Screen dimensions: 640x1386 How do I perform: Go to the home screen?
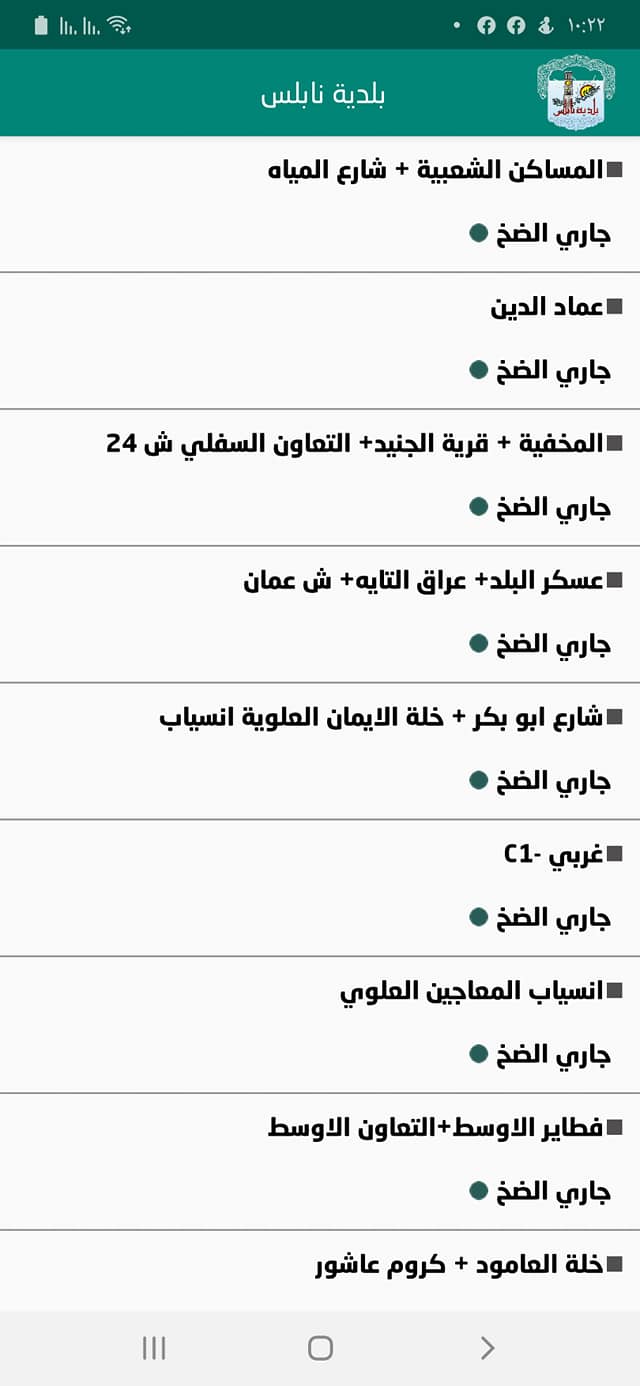320,1348
